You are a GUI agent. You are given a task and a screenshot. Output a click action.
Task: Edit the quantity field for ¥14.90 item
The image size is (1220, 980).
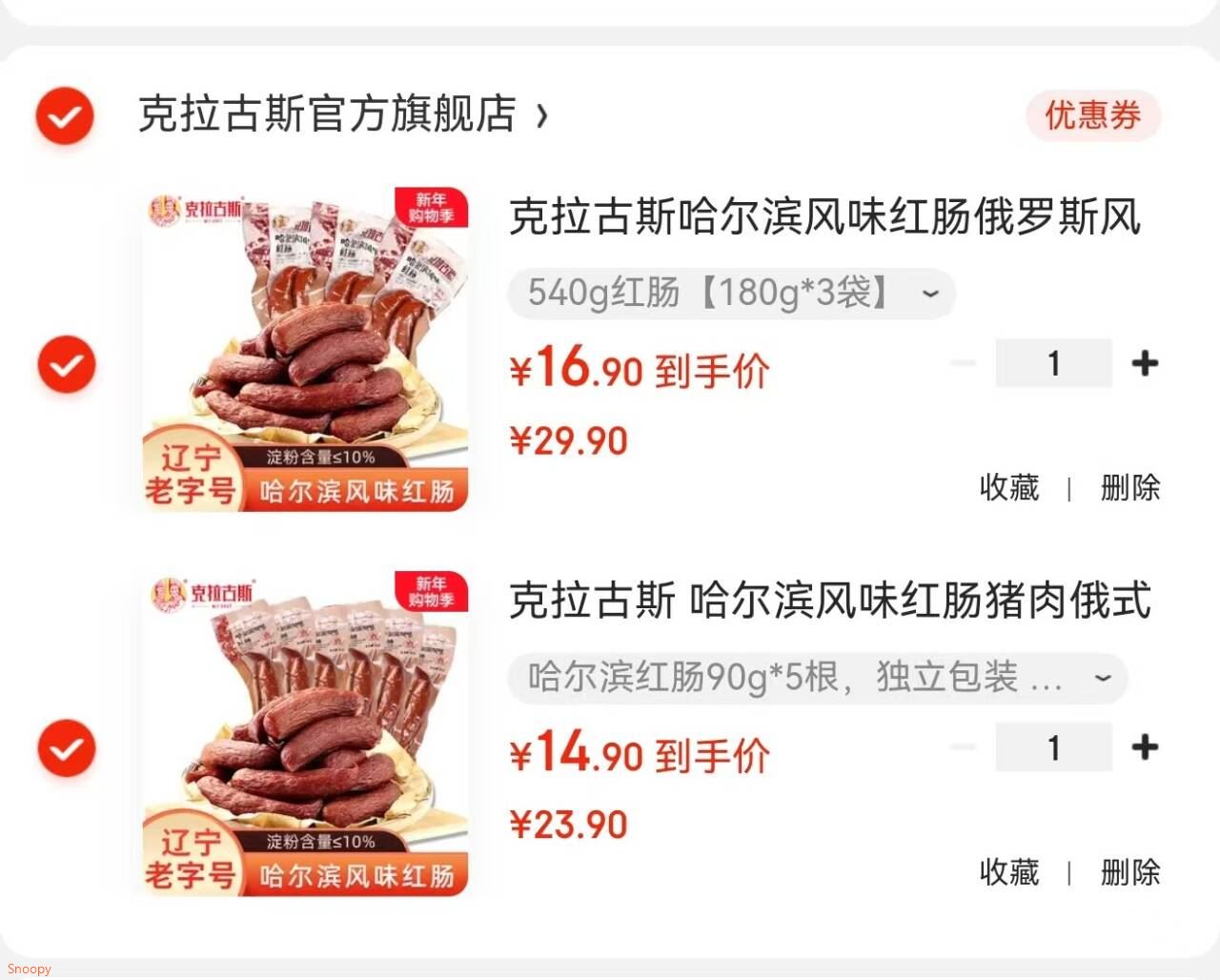point(1053,747)
